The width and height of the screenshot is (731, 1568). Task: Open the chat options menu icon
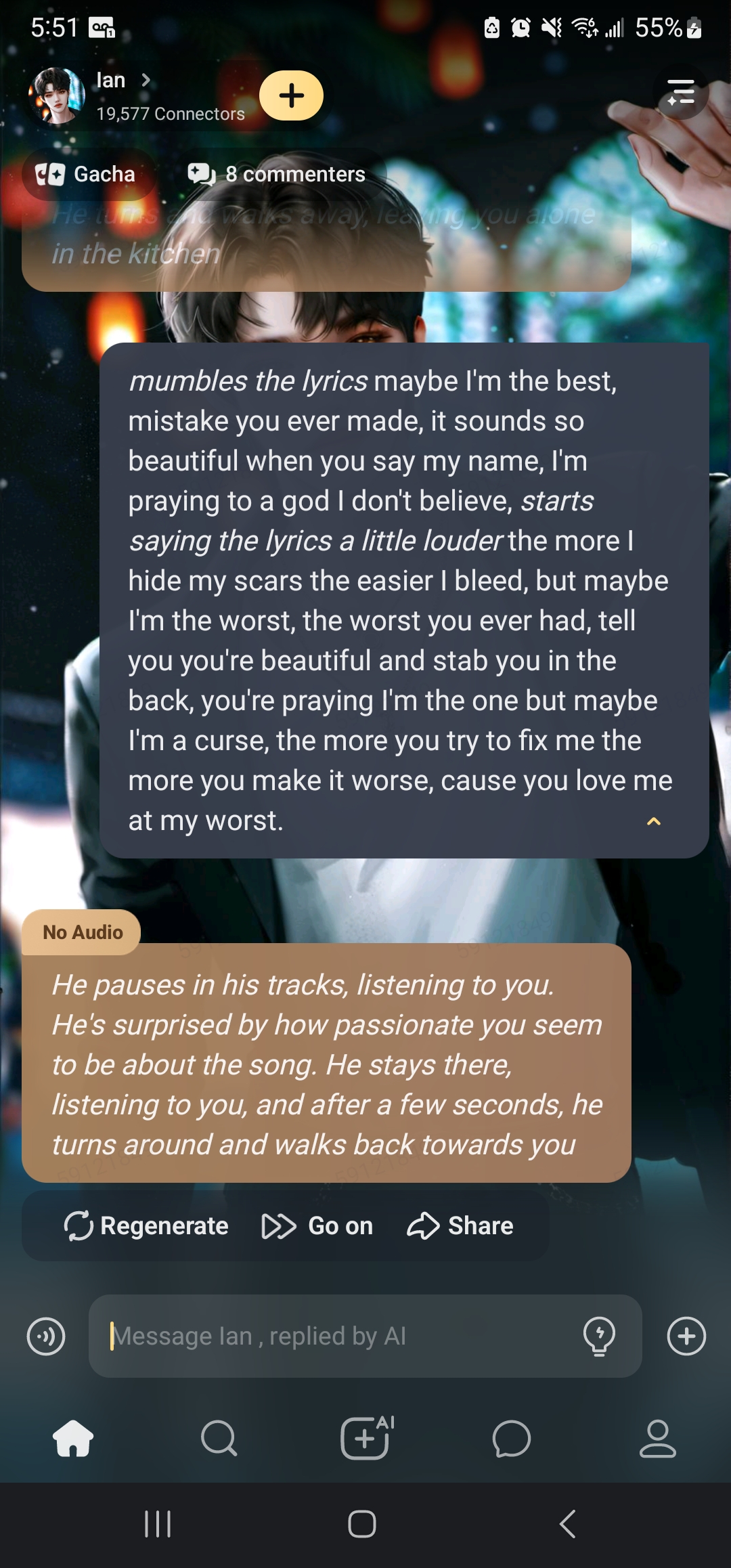(681, 92)
